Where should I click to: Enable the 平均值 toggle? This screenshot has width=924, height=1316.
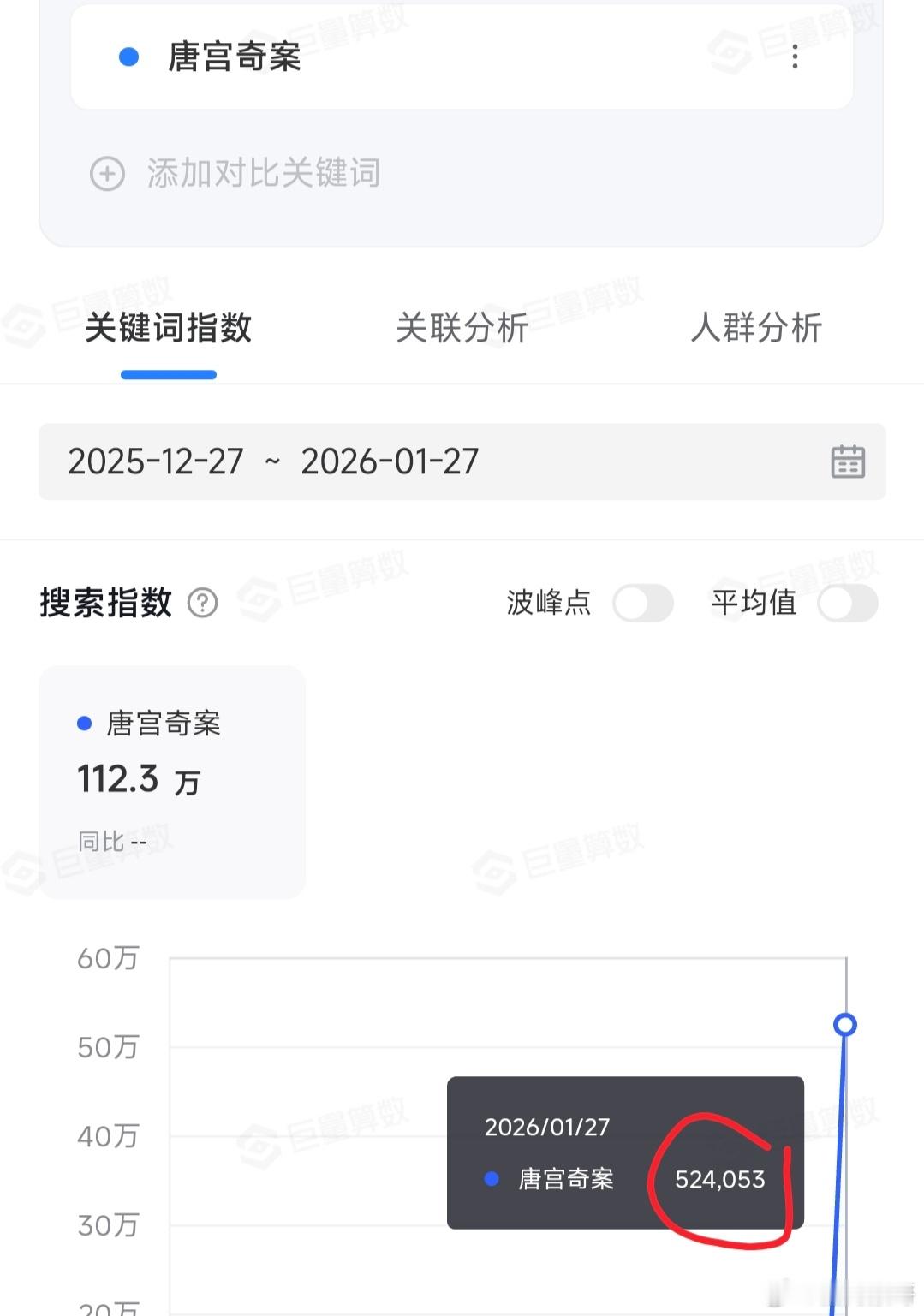848,604
